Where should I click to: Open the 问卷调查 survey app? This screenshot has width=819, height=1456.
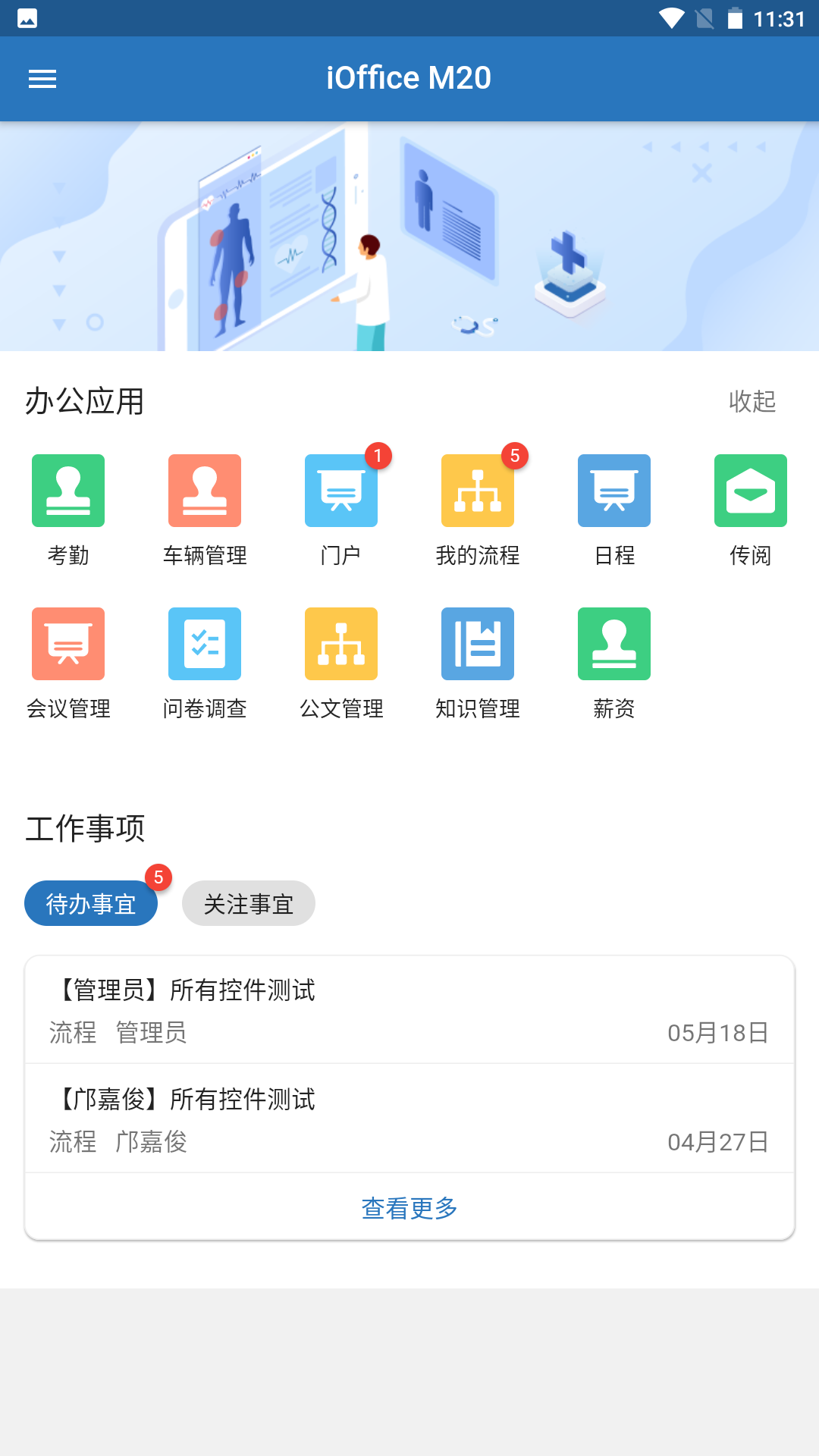tap(204, 644)
